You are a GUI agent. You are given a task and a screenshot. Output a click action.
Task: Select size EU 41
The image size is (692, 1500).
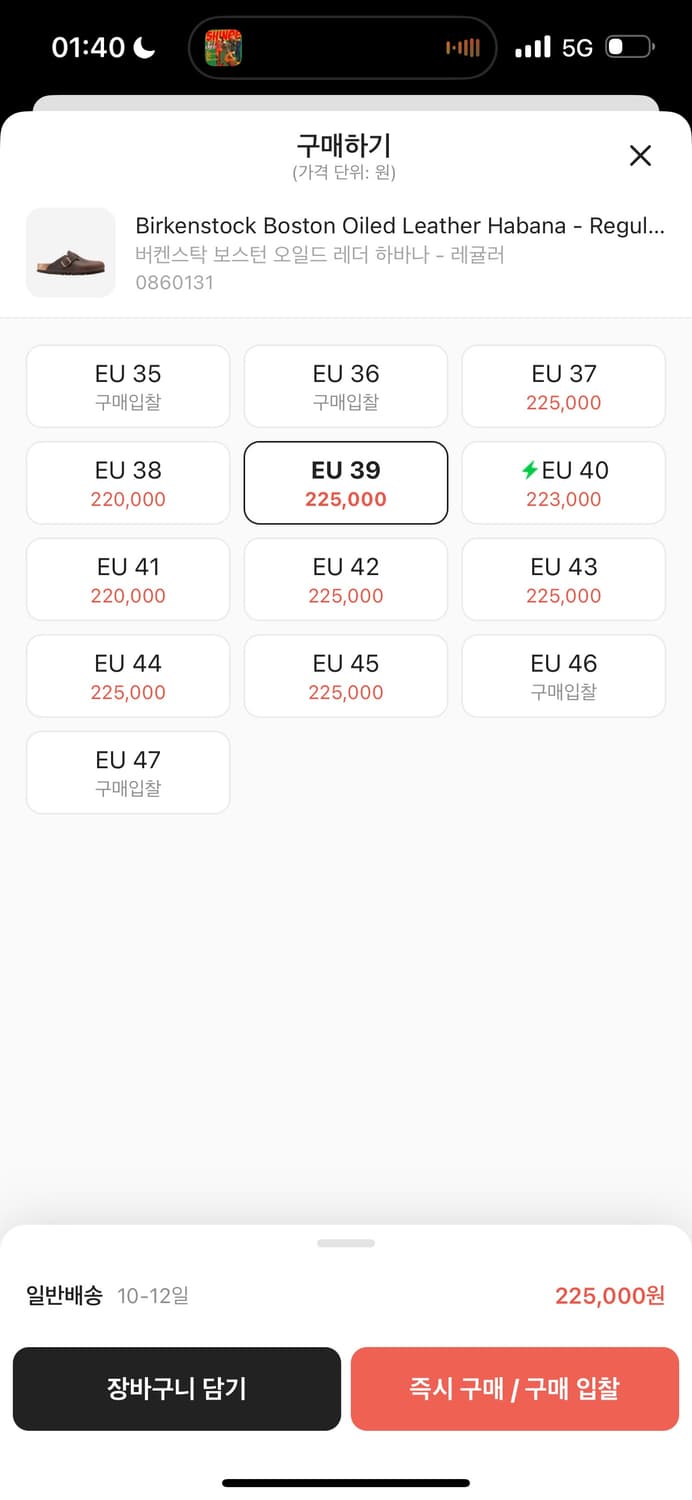[128, 580]
